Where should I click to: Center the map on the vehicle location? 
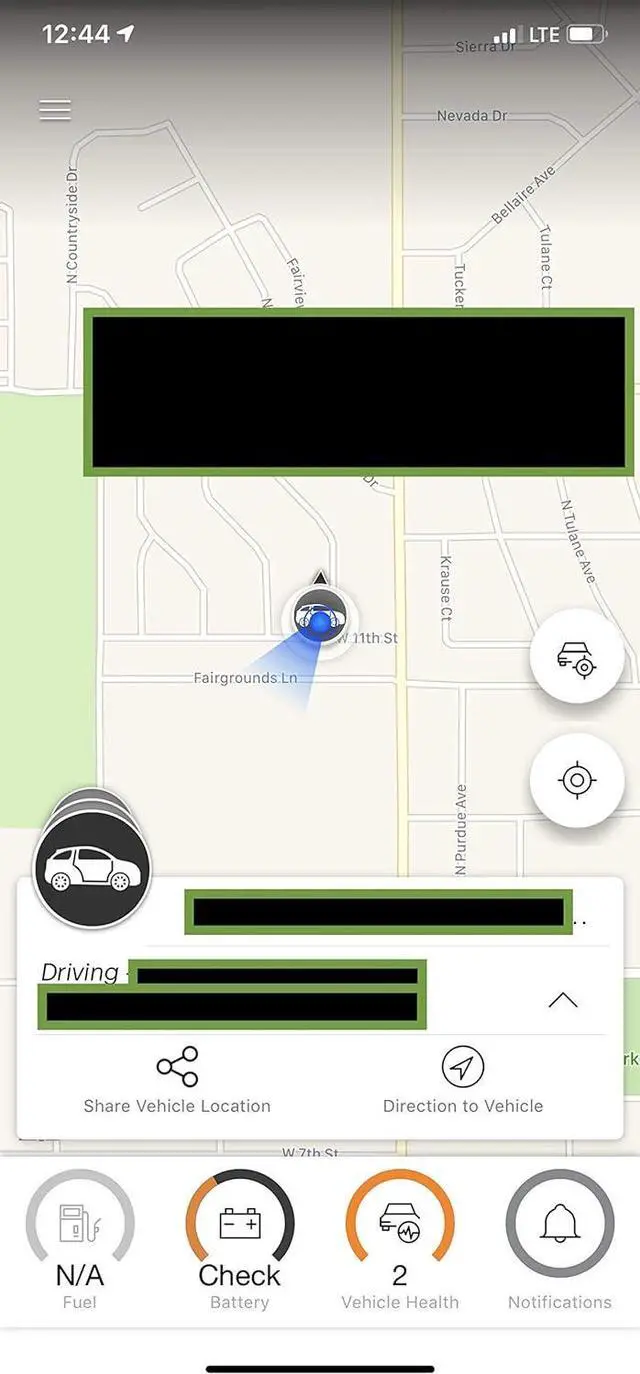pyautogui.click(x=577, y=656)
